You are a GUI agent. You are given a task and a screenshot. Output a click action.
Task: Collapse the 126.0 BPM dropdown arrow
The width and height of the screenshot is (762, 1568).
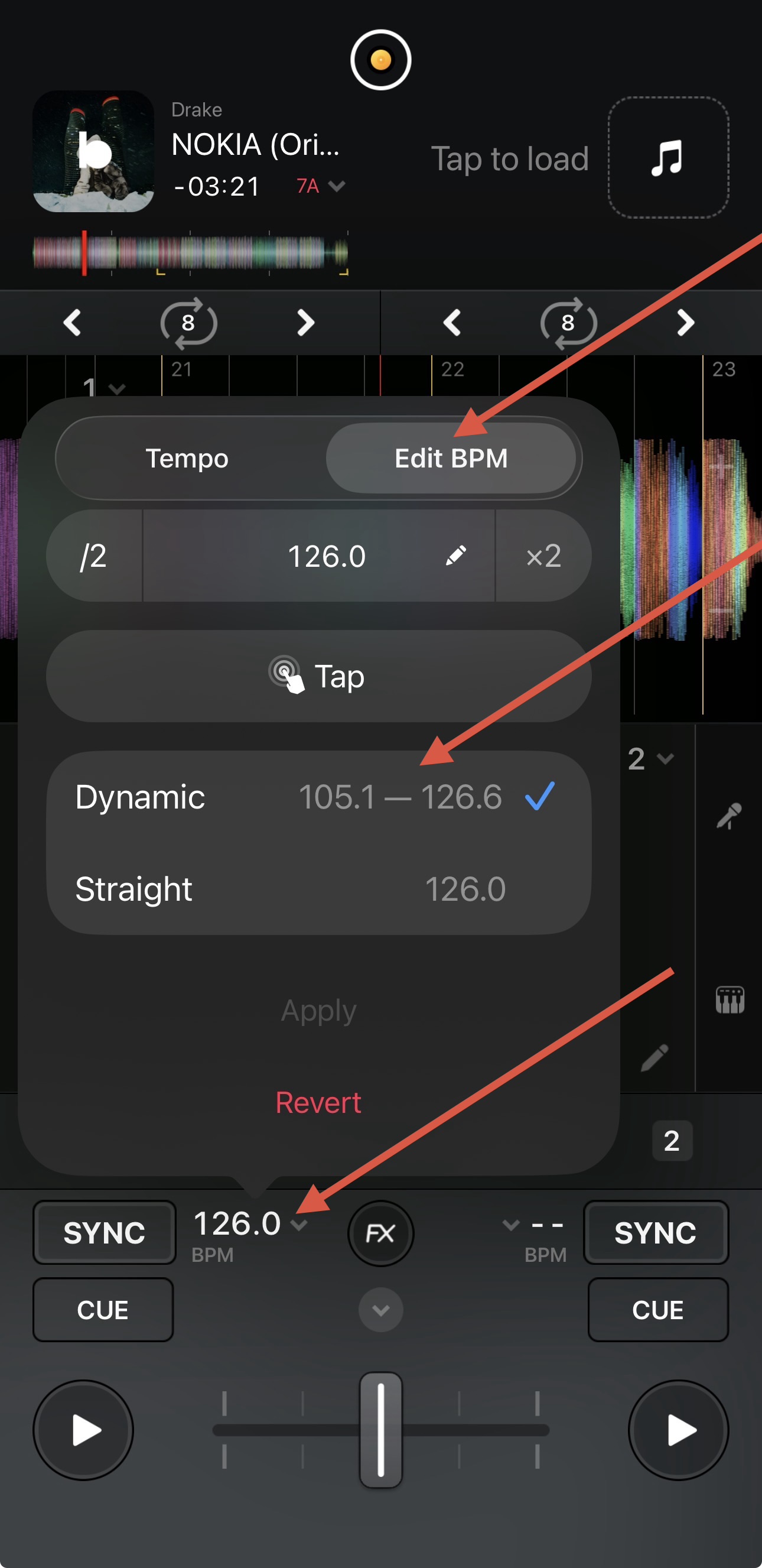point(298,1224)
